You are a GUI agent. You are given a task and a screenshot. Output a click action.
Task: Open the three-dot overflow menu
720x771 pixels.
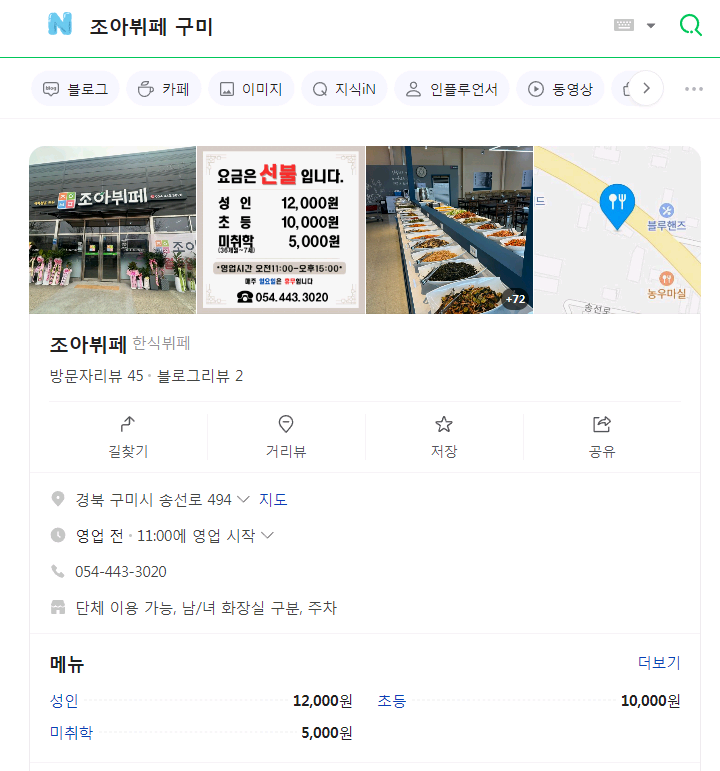(x=694, y=89)
